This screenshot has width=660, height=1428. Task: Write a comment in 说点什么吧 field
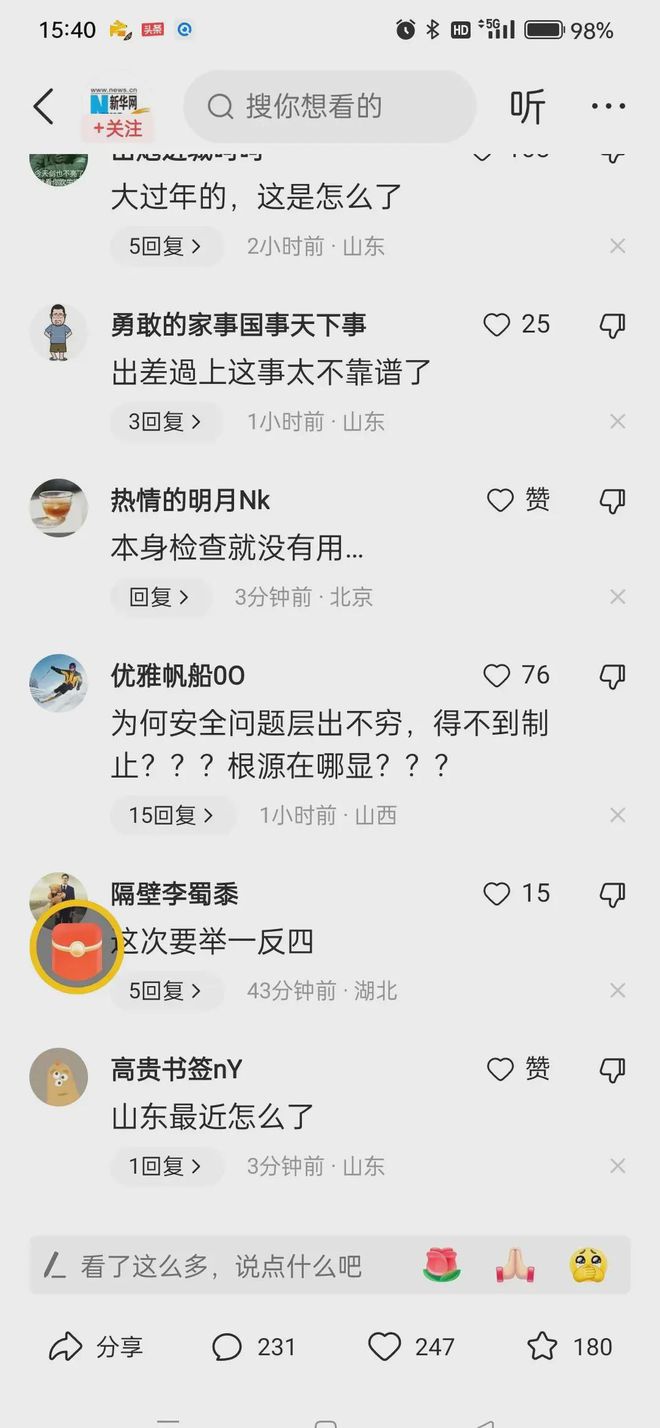coord(220,1266)
